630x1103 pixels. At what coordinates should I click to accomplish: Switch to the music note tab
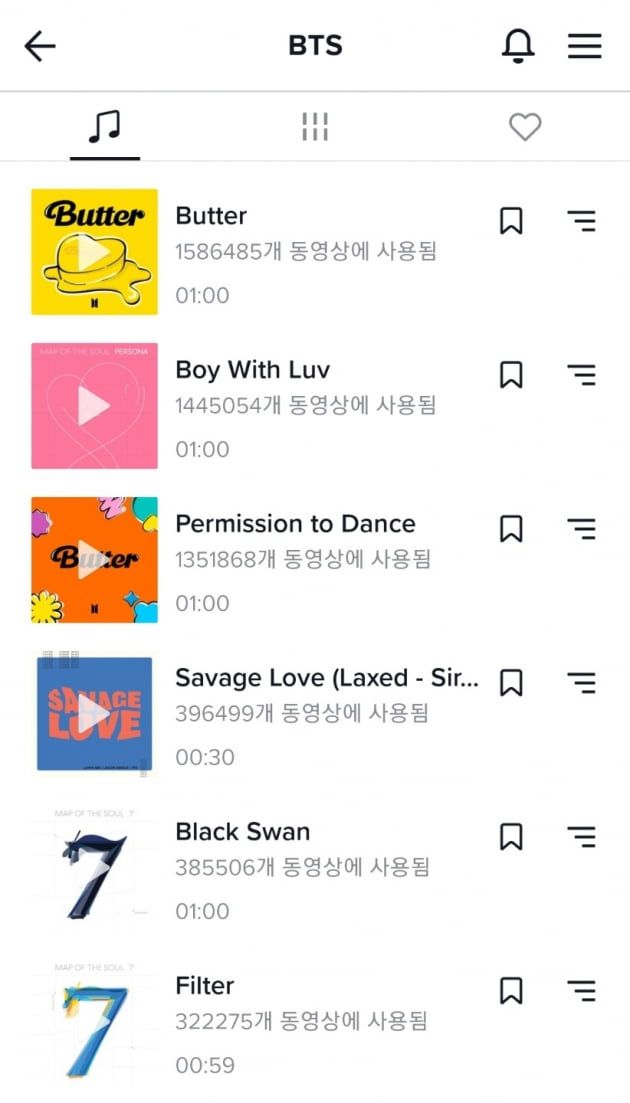(104, 127)
